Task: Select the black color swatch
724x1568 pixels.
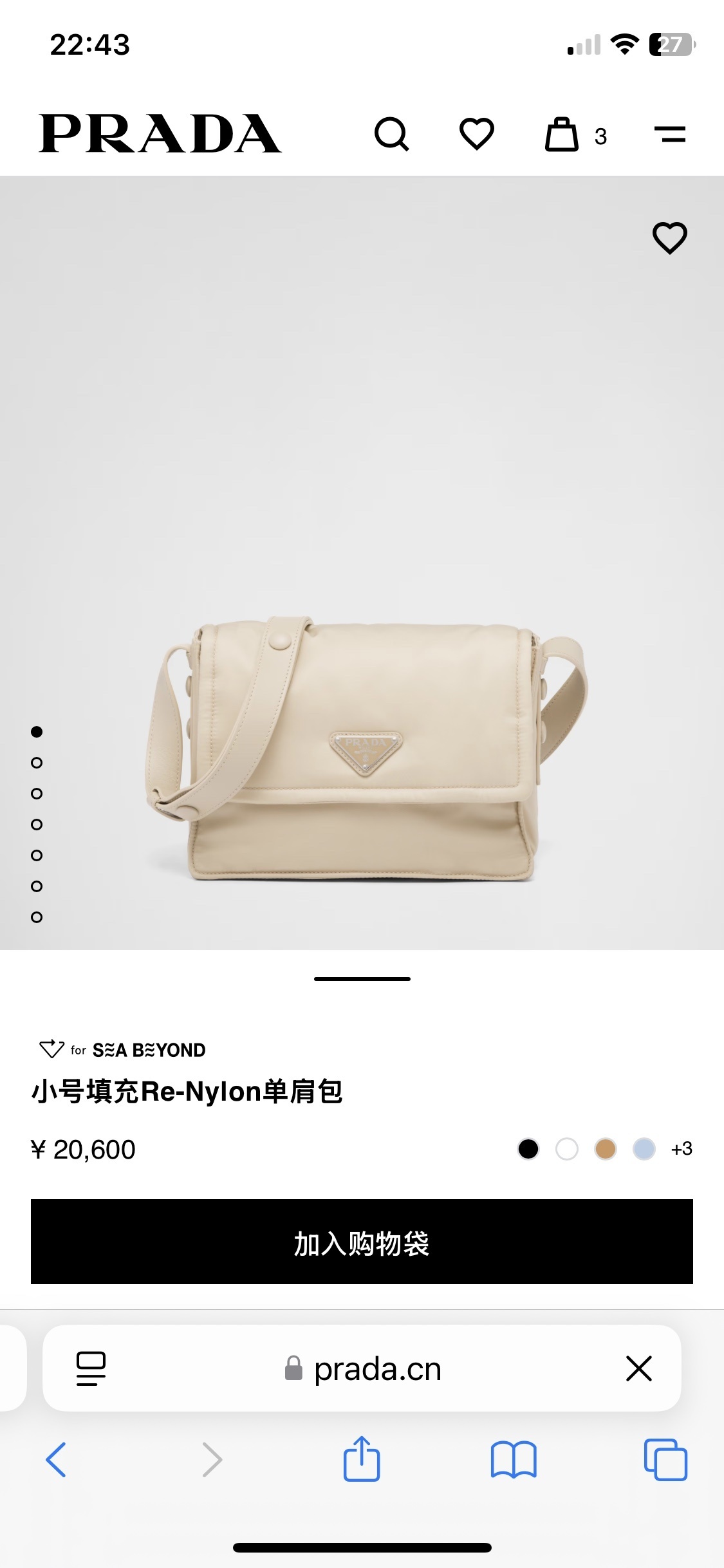Action: point(528,1149)
